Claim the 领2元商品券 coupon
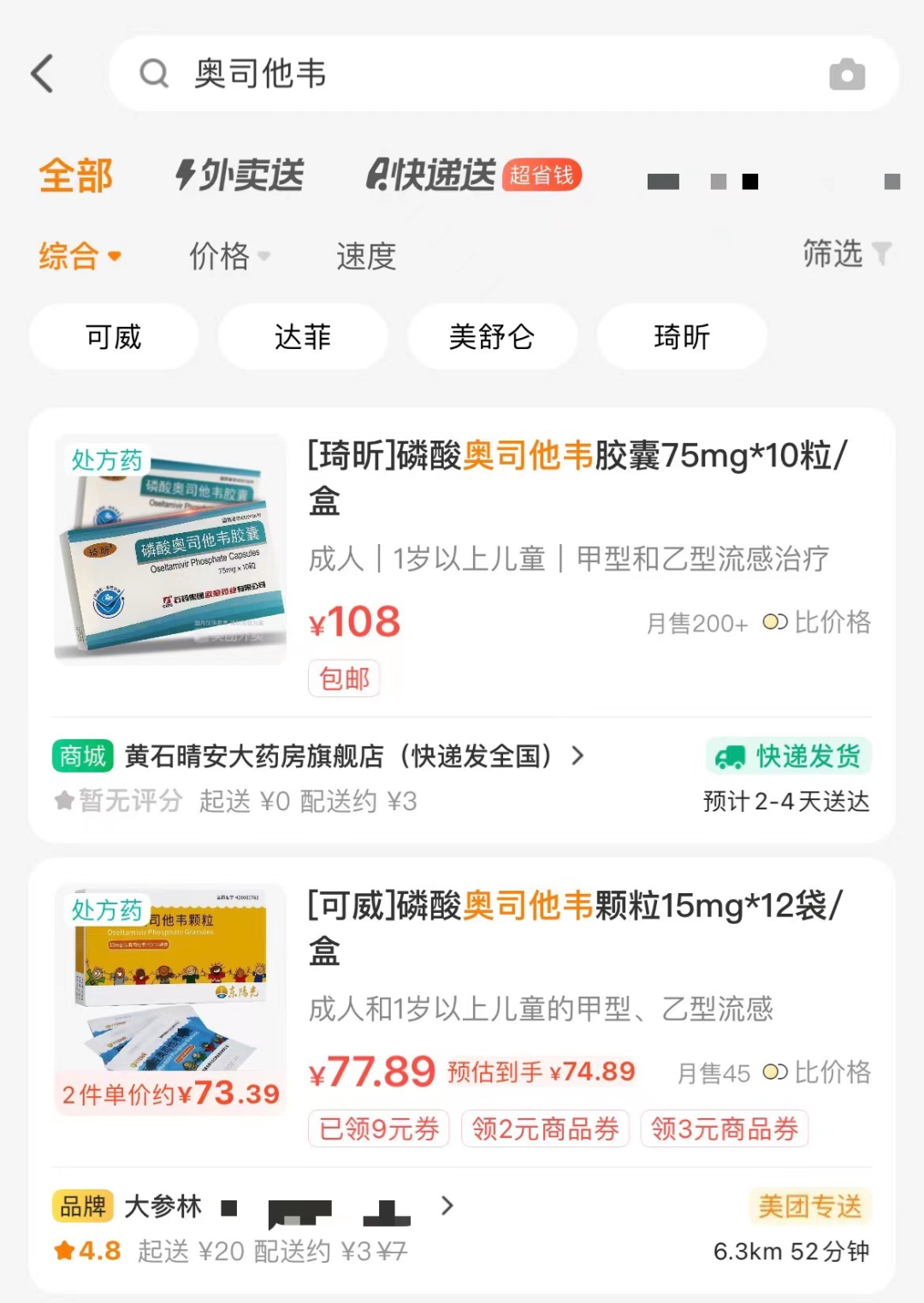The height and width of the screenshot is (1303, 924). 545,1129
